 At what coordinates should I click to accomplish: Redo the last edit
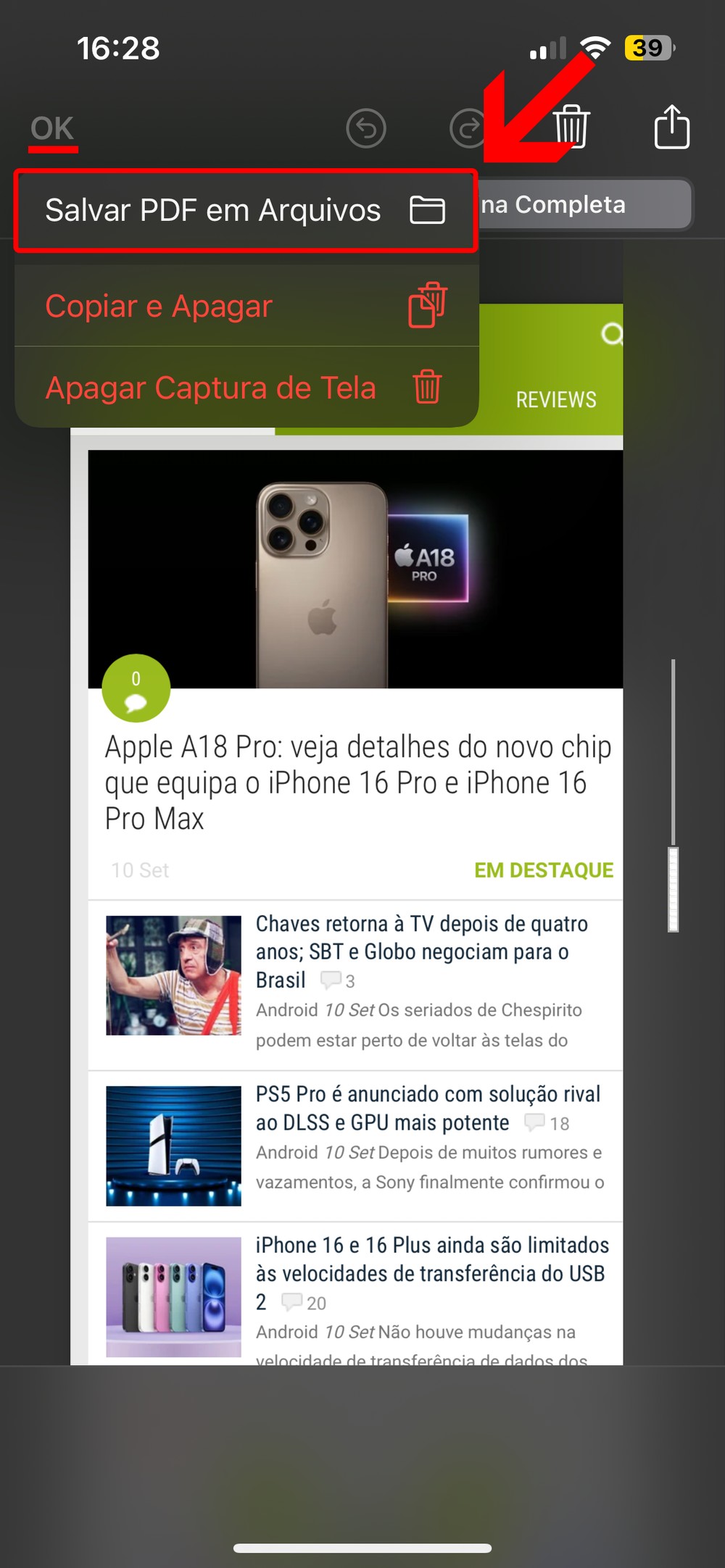point(466,129)
